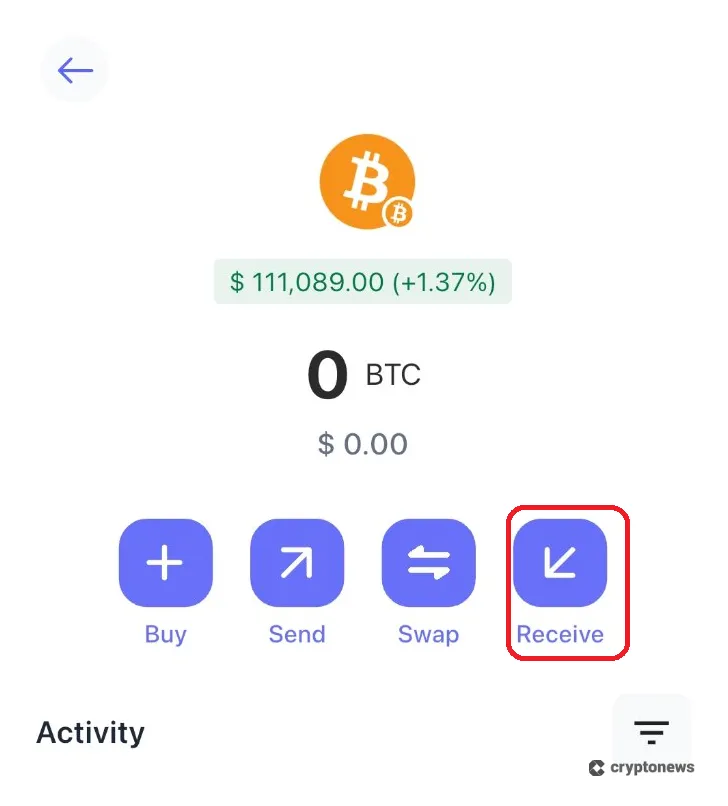728x806 pixels.
Task: Select the Activity section heading
Action: point(90,732)
